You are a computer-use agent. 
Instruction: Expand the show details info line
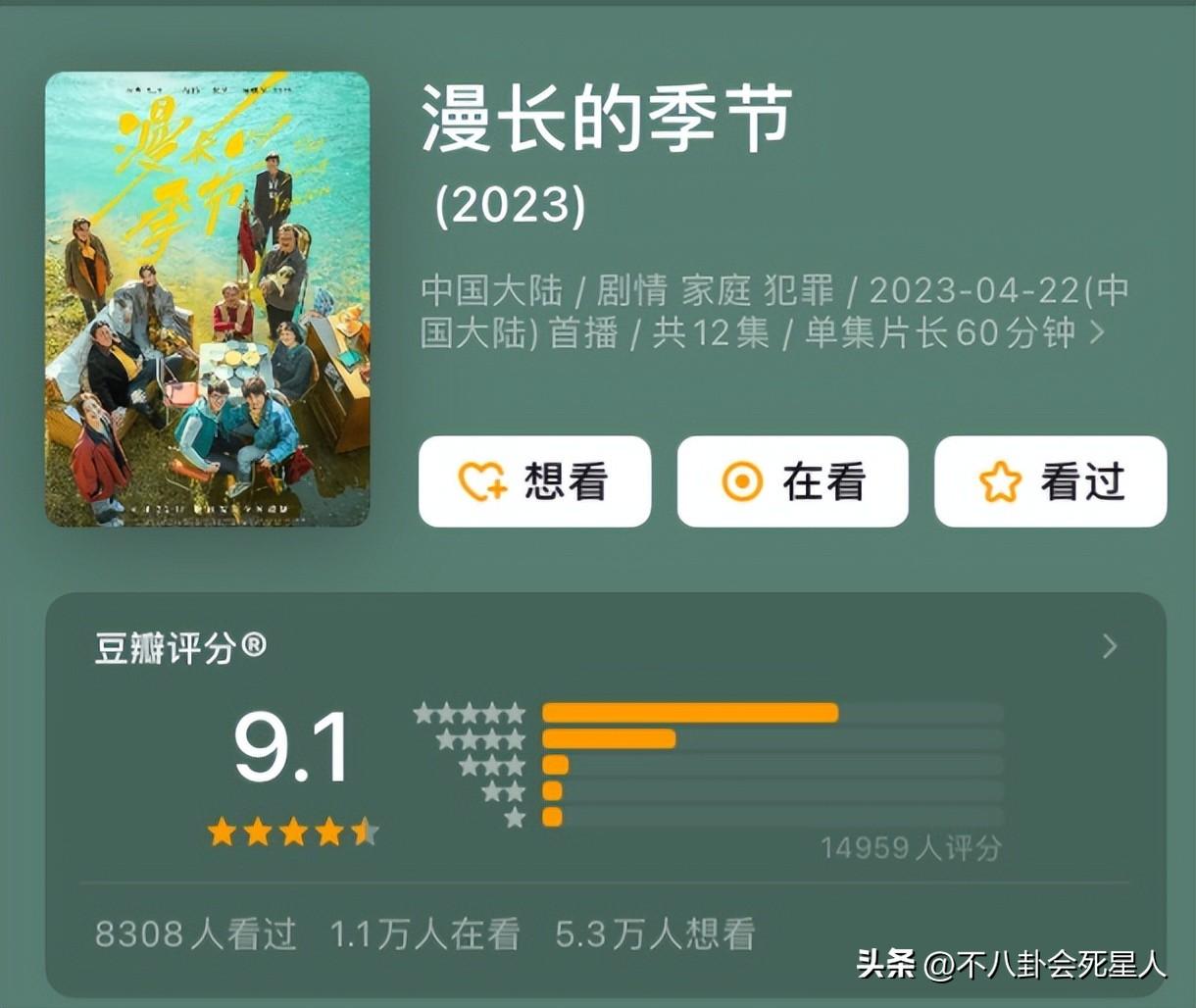[1097, 333]
